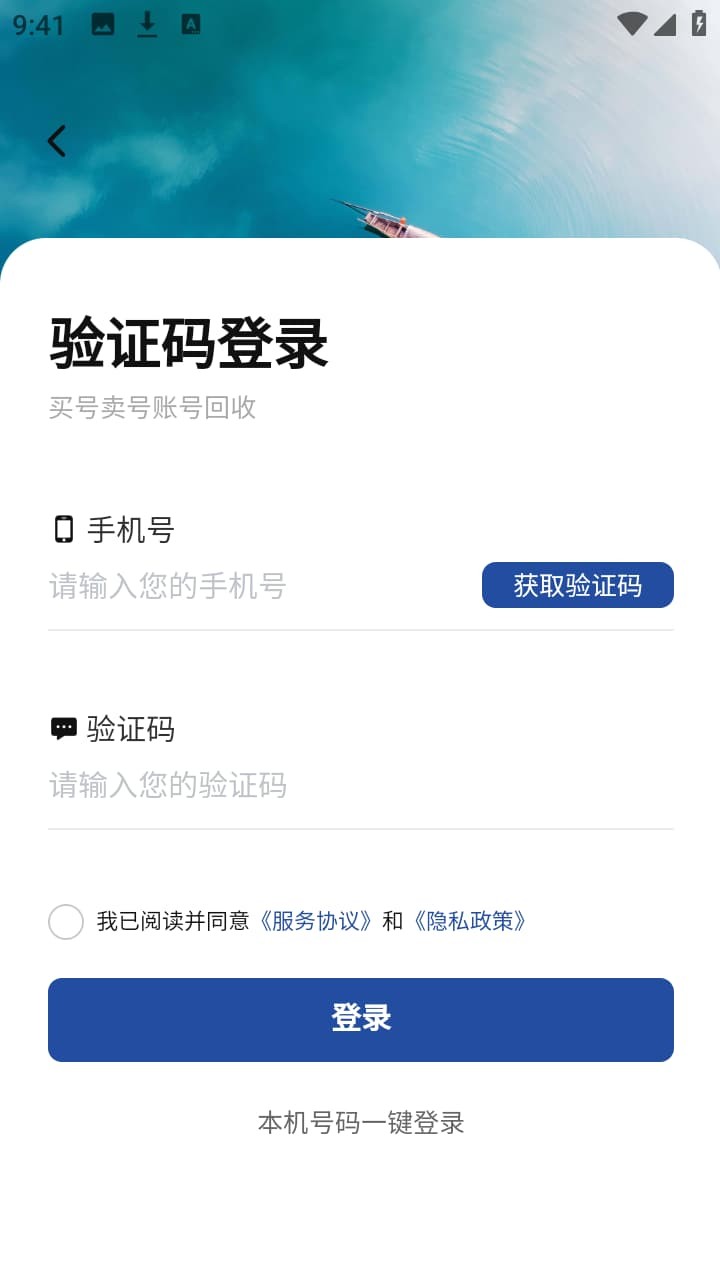The height and width of the screenshot is (1280, 720).
Task: Tap the phone number input field
Action: click(250, 586)
